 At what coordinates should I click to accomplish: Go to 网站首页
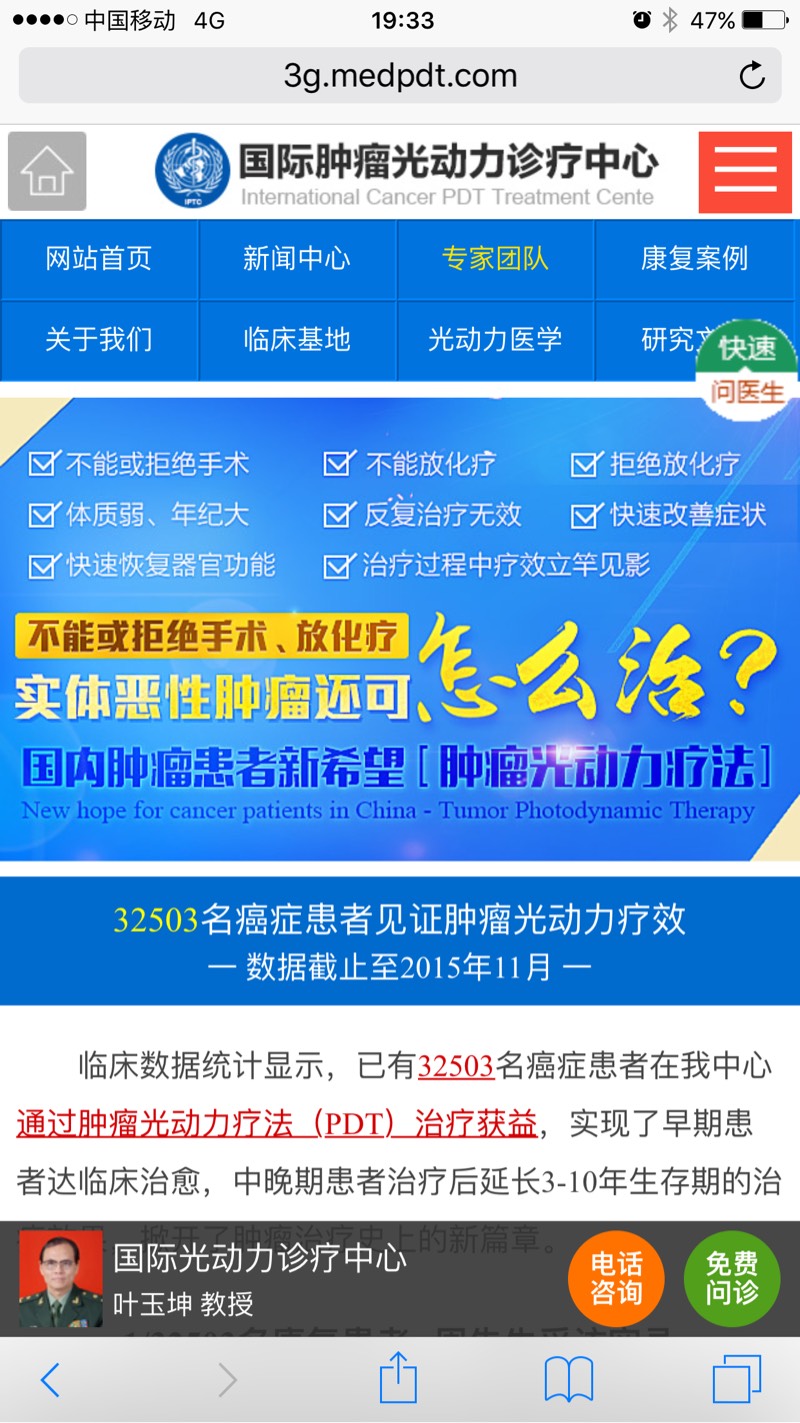(x=99, y=259)
